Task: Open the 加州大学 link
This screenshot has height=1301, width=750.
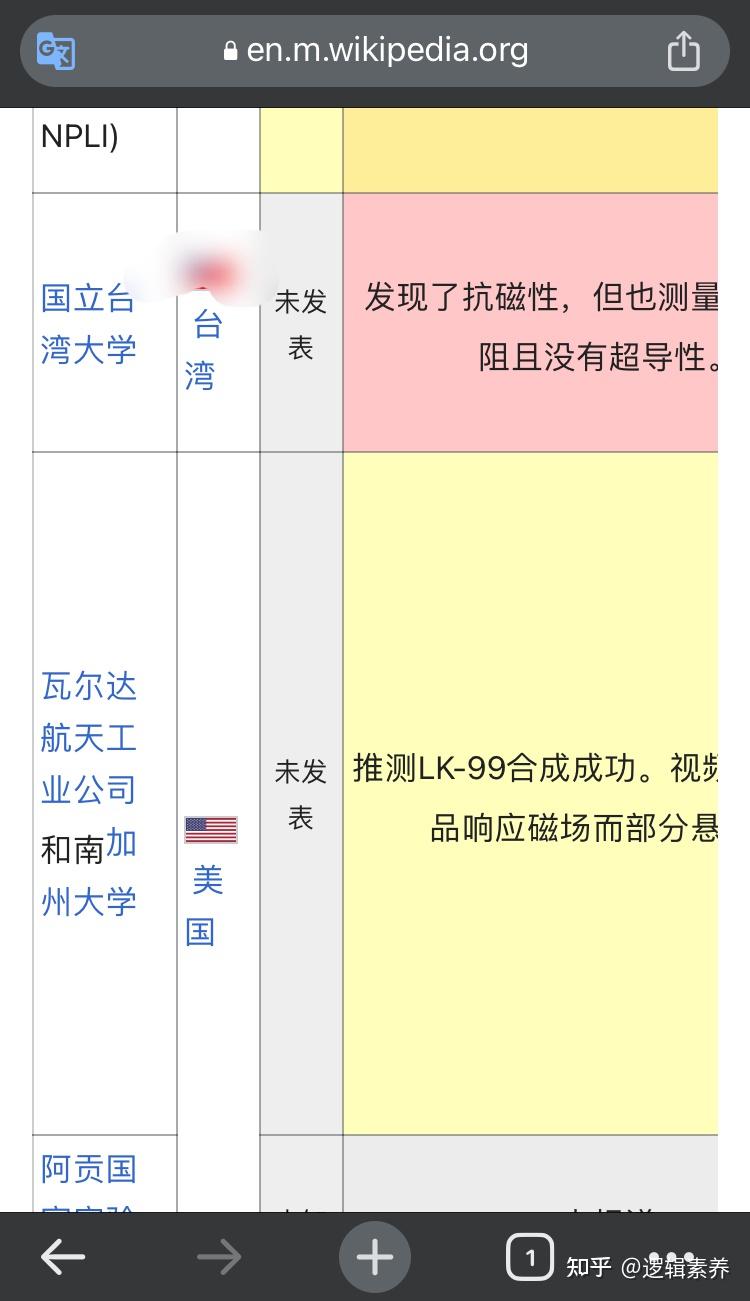Action: [x=89, y=873]
